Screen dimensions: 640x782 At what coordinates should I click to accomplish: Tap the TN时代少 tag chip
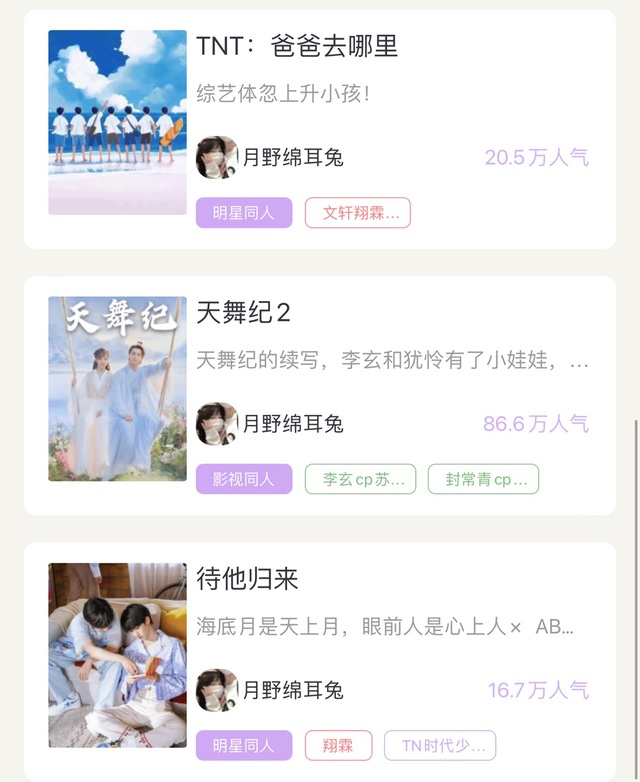(x=440, y=745)
